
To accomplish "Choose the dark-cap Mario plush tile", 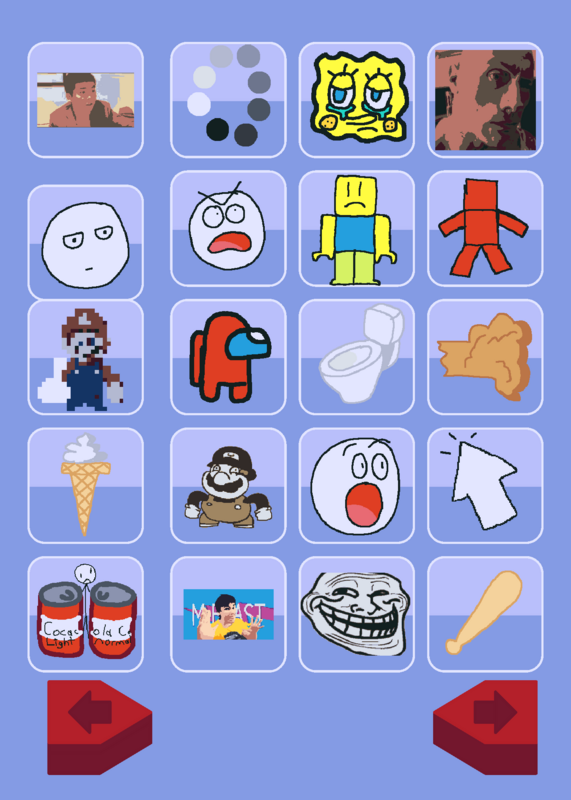I will pyautogui.click(x=228, y=486).
